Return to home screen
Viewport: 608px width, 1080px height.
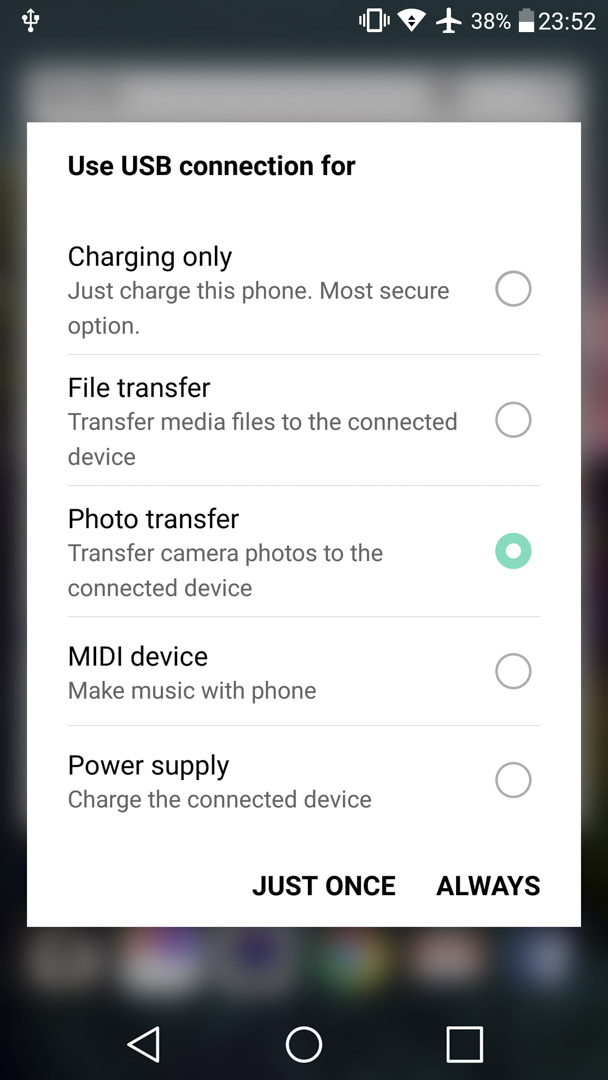coord(304,1044)
